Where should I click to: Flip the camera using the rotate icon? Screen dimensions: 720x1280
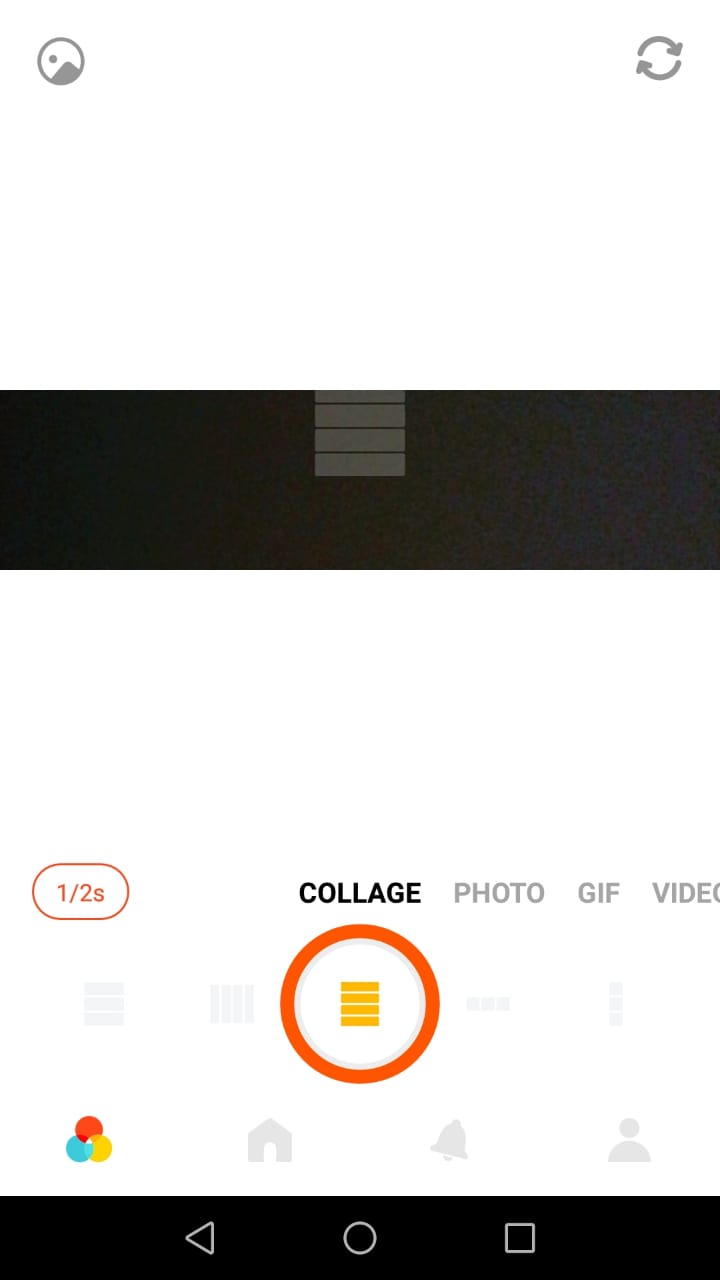pos(659,59)
